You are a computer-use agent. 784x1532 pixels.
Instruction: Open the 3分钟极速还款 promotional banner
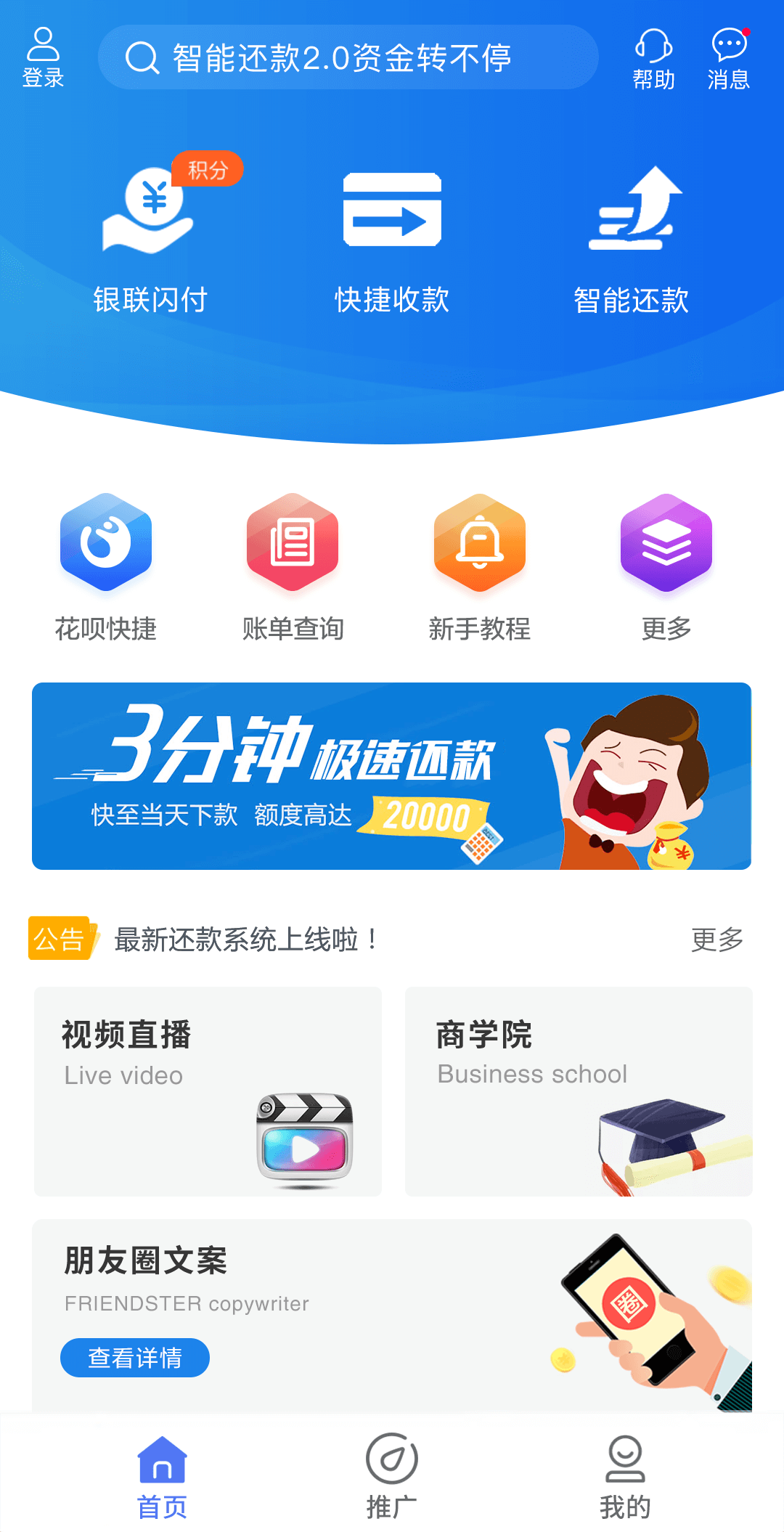point(392,775)
